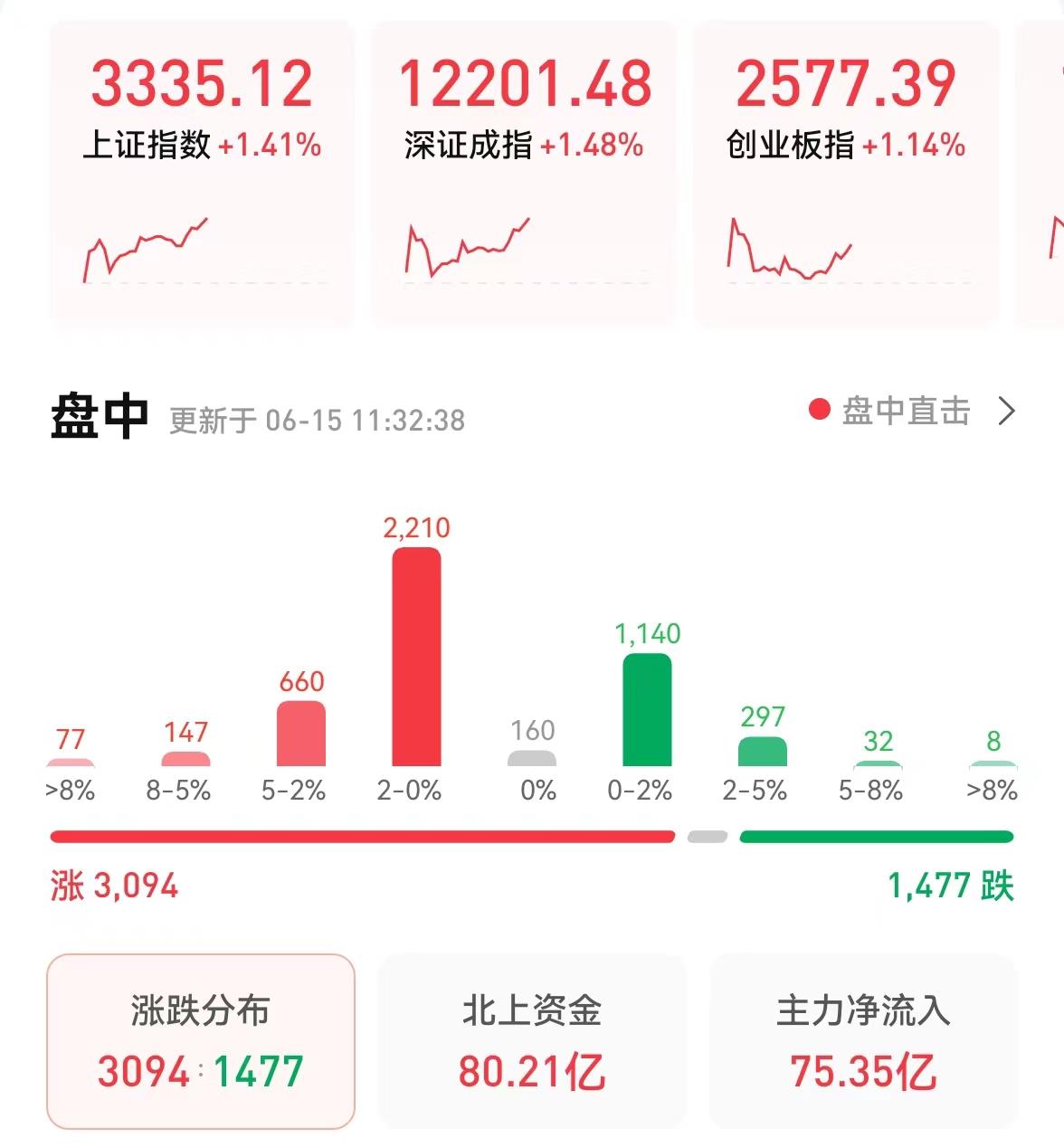Select the 涨跌分布 tab
1064x1147 pixels.
(x=201, y=1041)
